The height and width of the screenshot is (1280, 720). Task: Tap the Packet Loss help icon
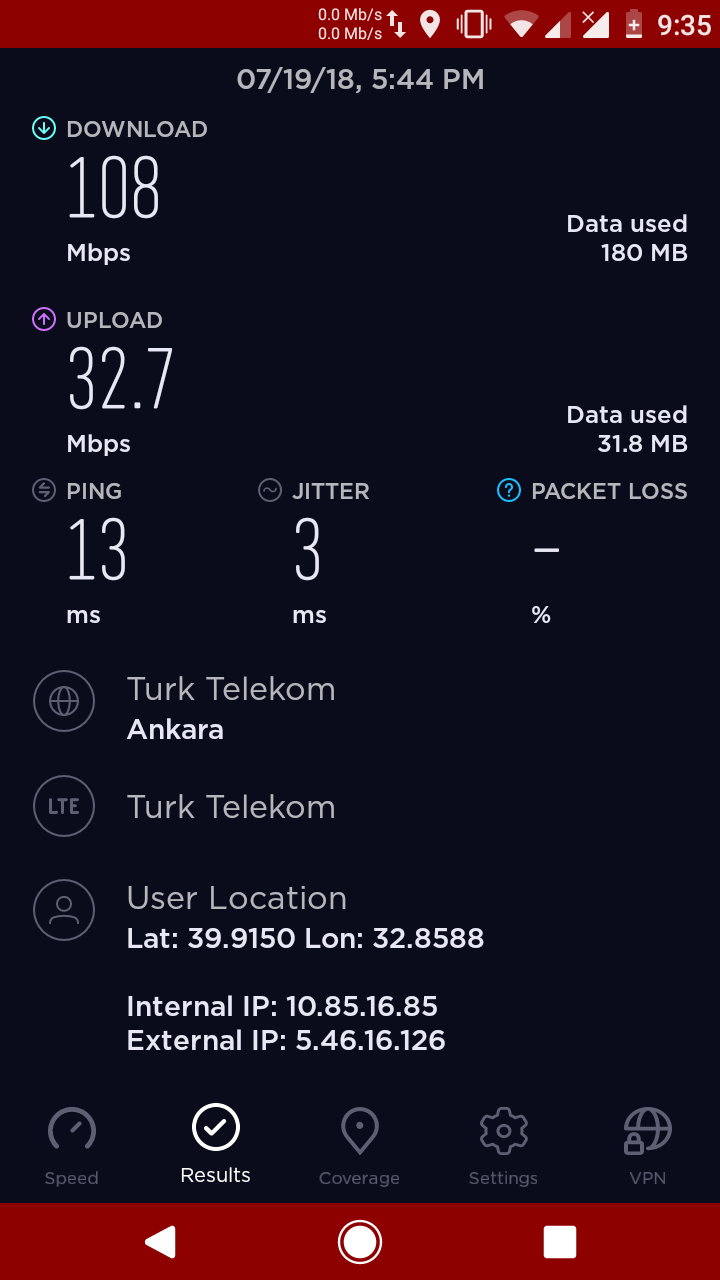[509, 490]
